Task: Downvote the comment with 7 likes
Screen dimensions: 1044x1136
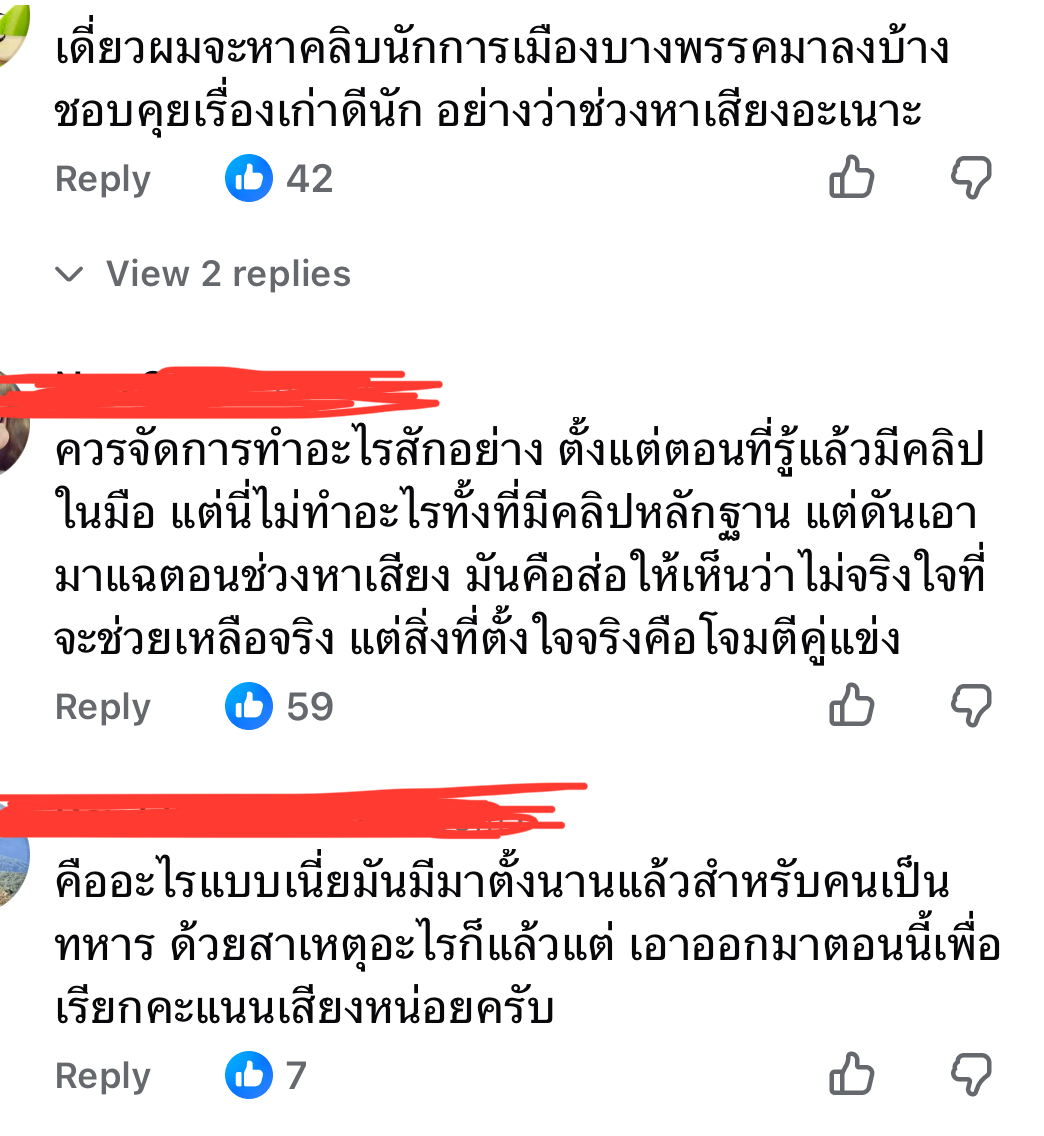Action: [x=970, y=1076]
